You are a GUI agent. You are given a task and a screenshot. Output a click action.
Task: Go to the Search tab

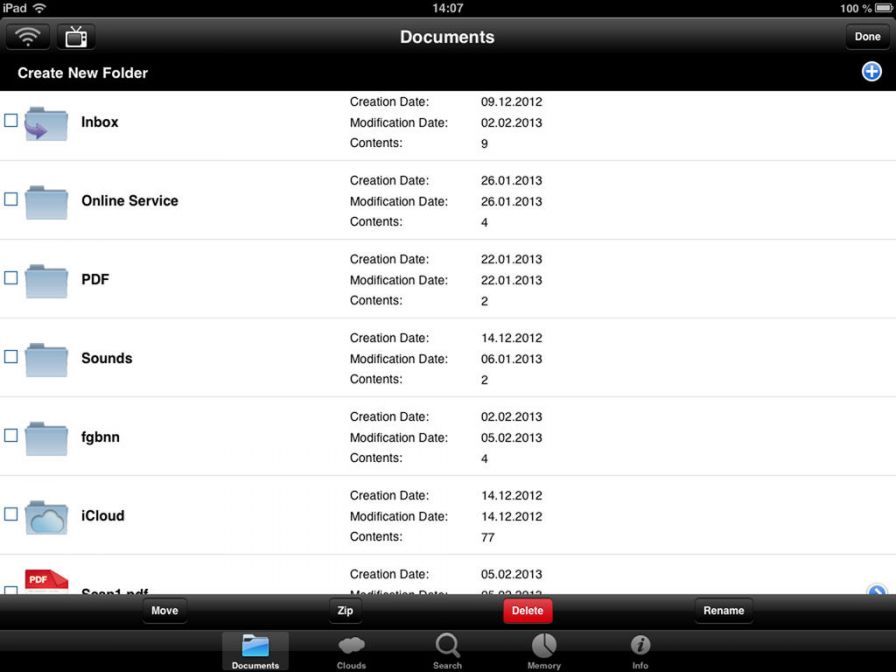tap(447, 651)
